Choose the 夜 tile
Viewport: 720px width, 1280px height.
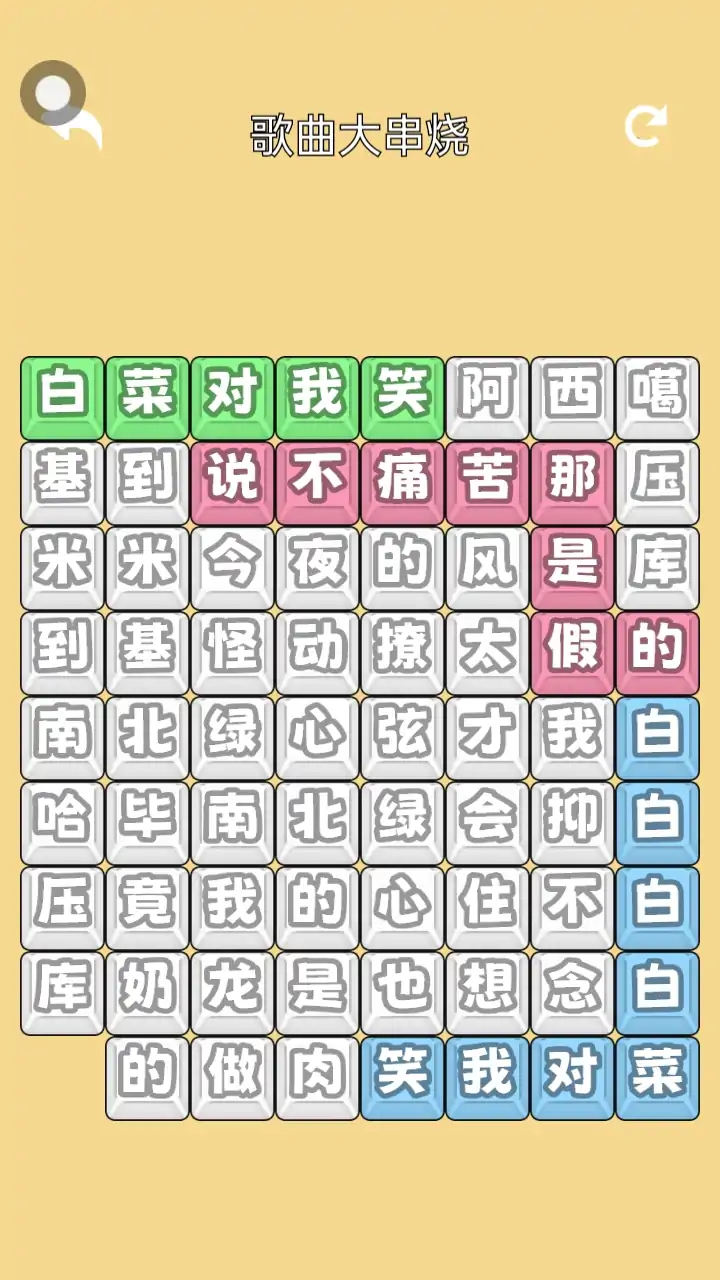point(317,565)
